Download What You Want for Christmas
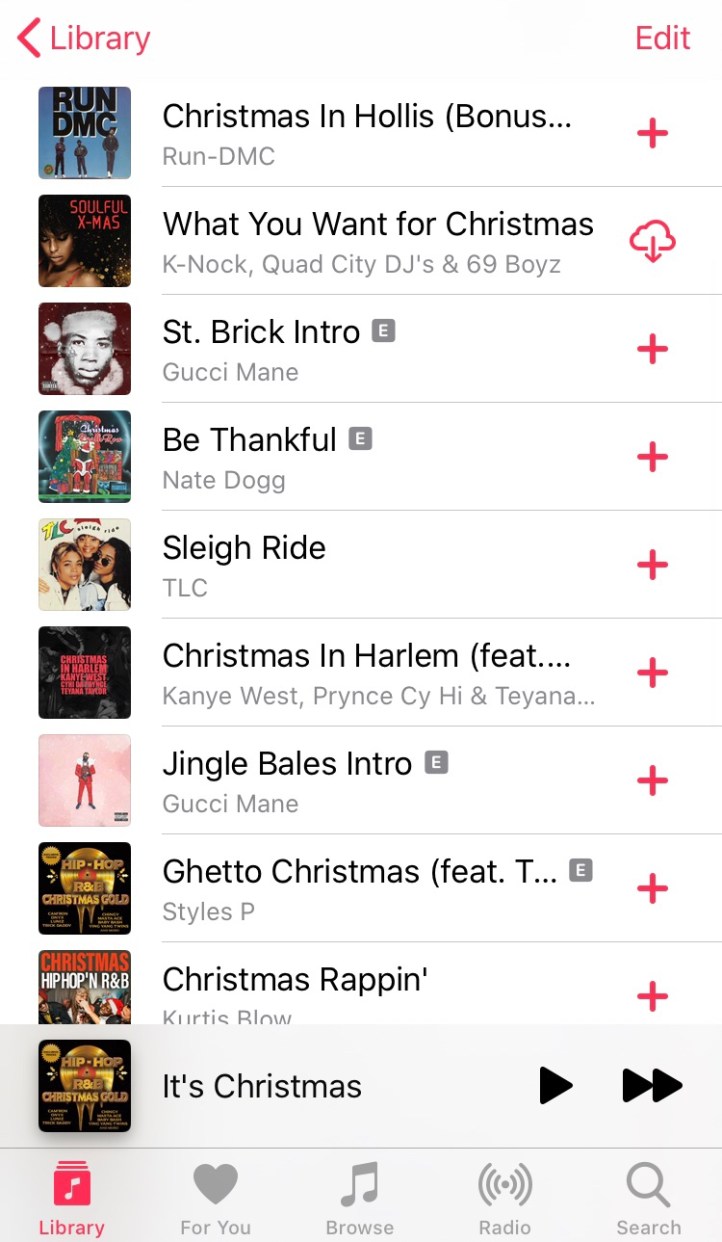Image resolution: width=722 pixels, height=1242 pixels. [652, 241]
